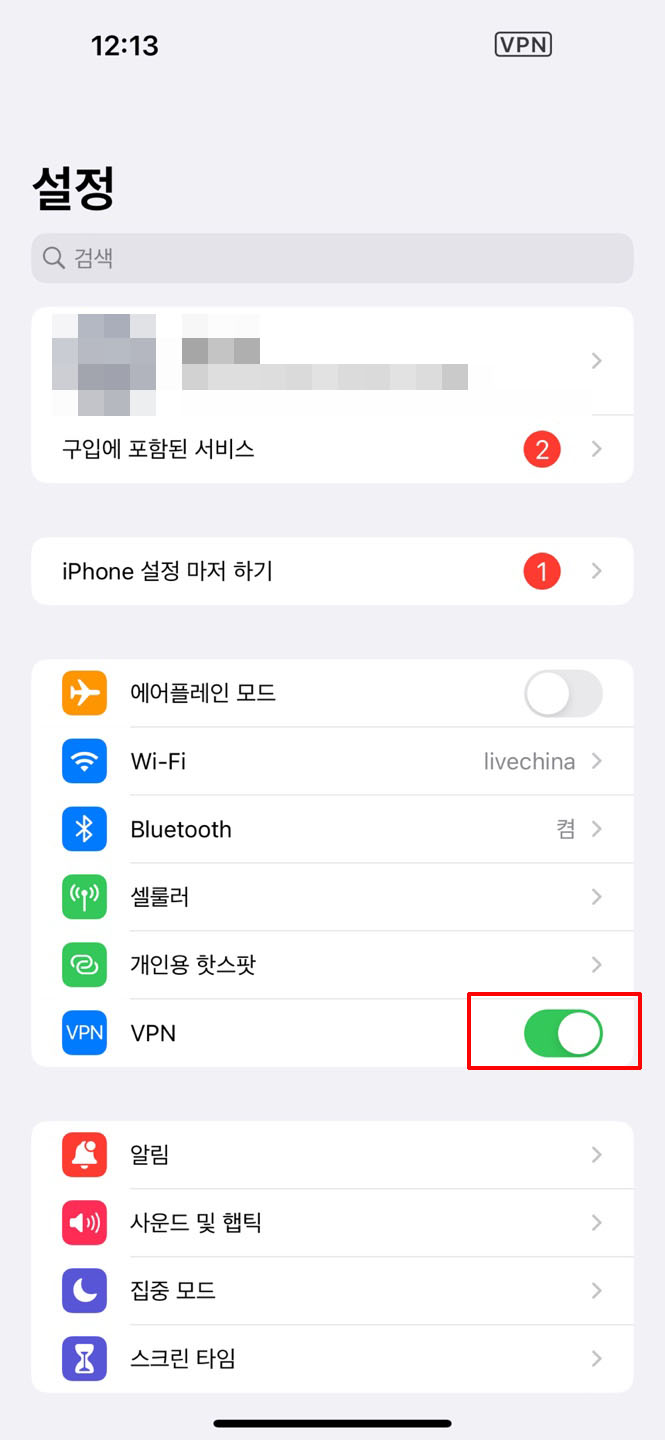This screenshot has width=665, height=1440.
Task: Open 개인용 핫스팟 settings
Action: (x=332, y=965)
